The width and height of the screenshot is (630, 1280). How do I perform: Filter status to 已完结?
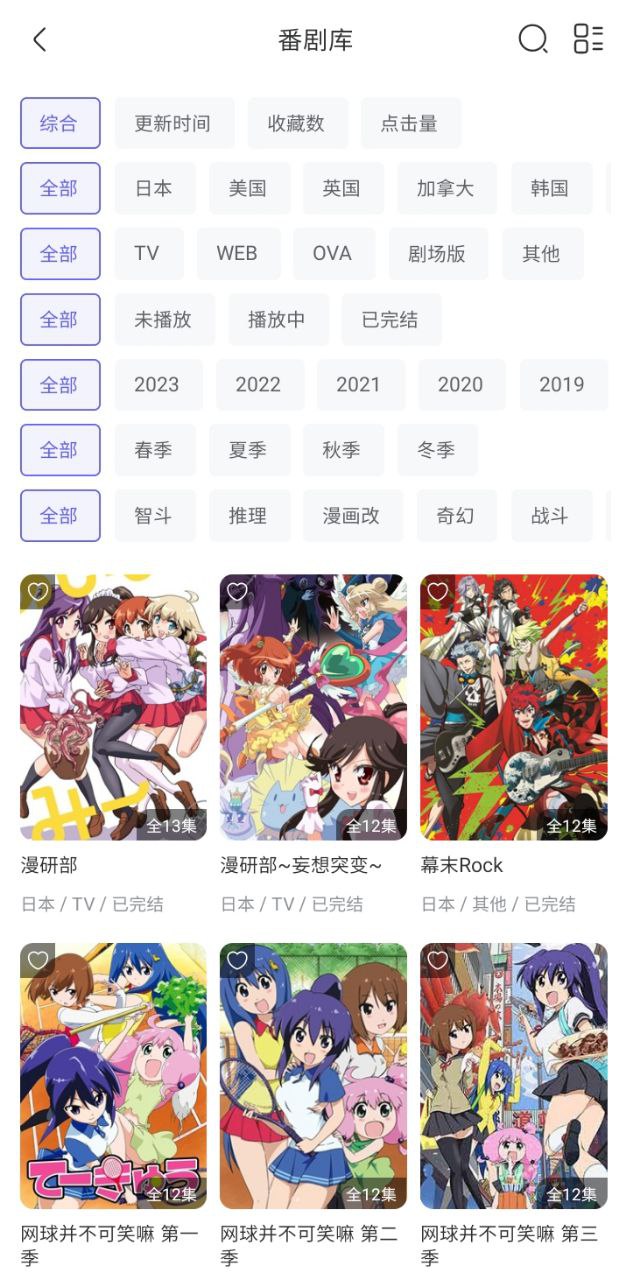pyautogui.click(x=391, y=320)
